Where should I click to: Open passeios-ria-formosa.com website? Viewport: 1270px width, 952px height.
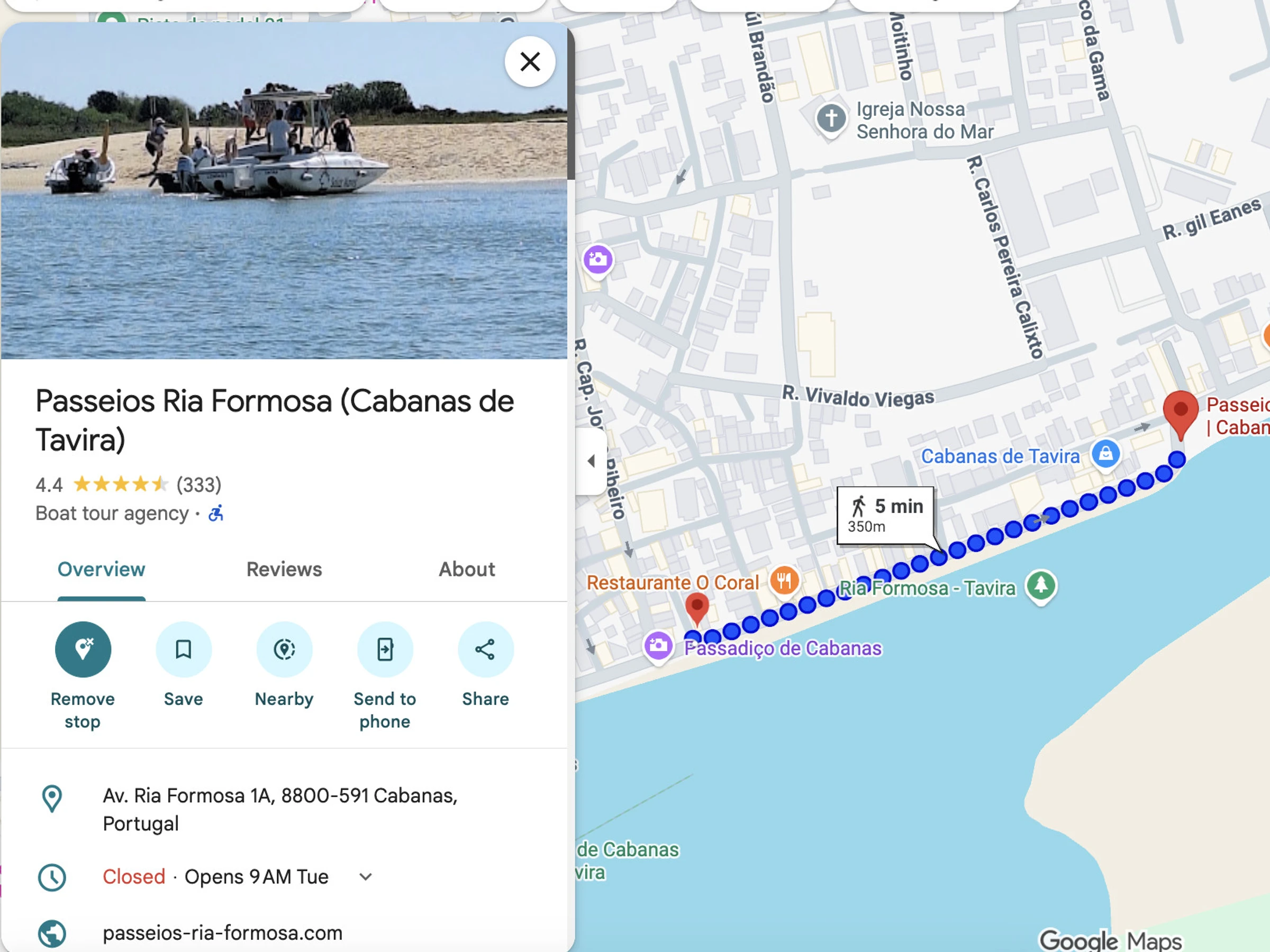tap(222, 933)
